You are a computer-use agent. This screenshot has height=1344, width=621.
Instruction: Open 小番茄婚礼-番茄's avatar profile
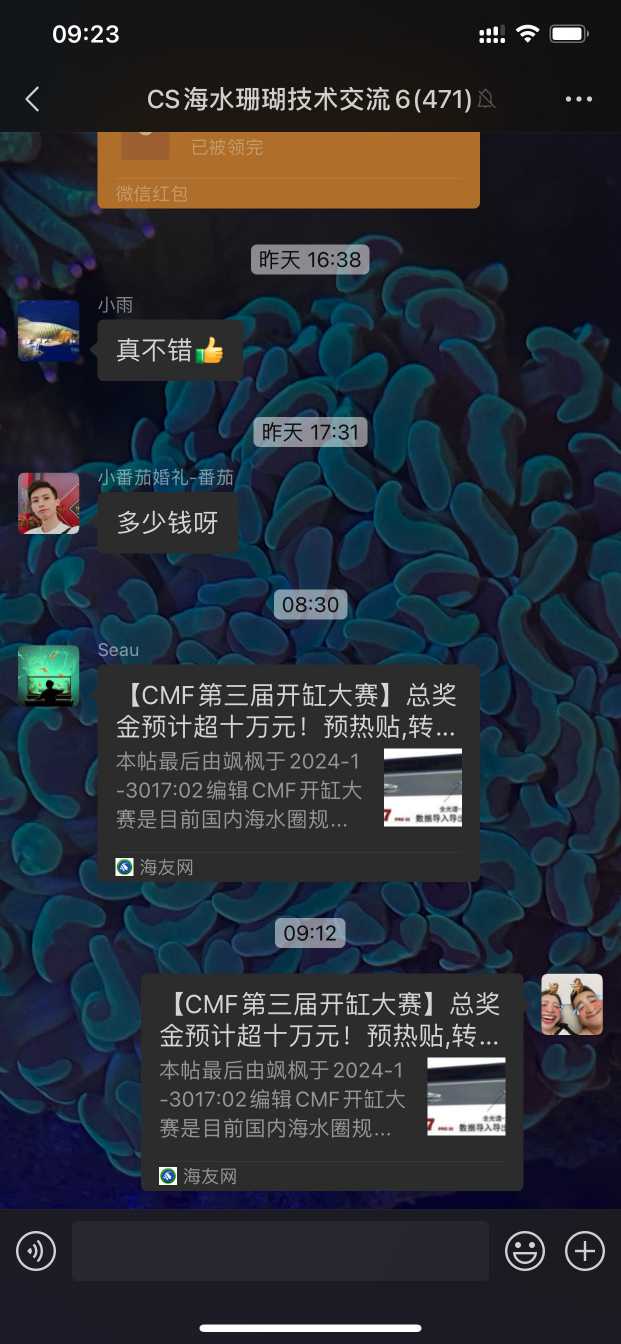pos(48,503)
